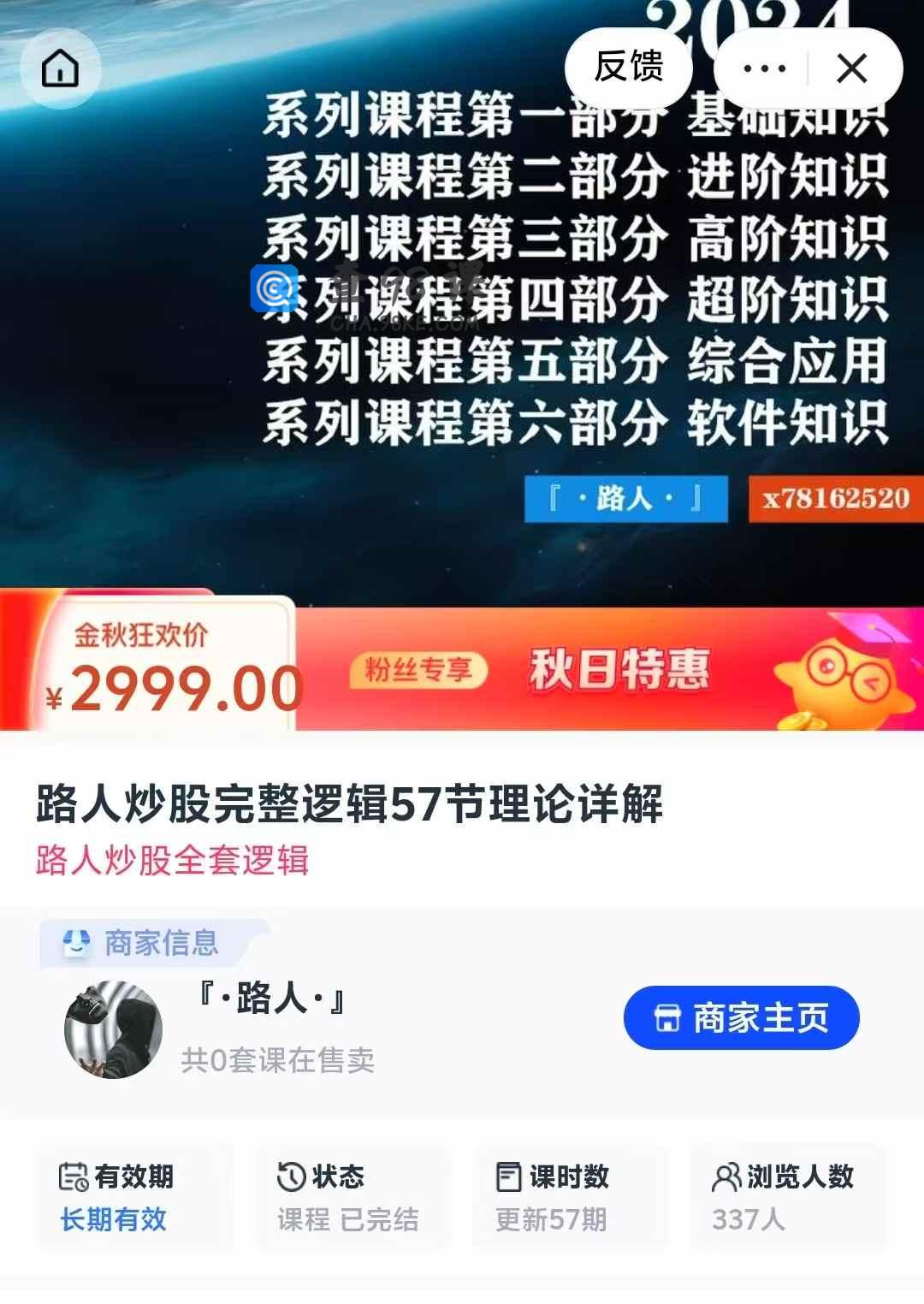View the 路人 merchant avatar
The width and height of the screenshot is (924, 1304).
coord(113,1029)
